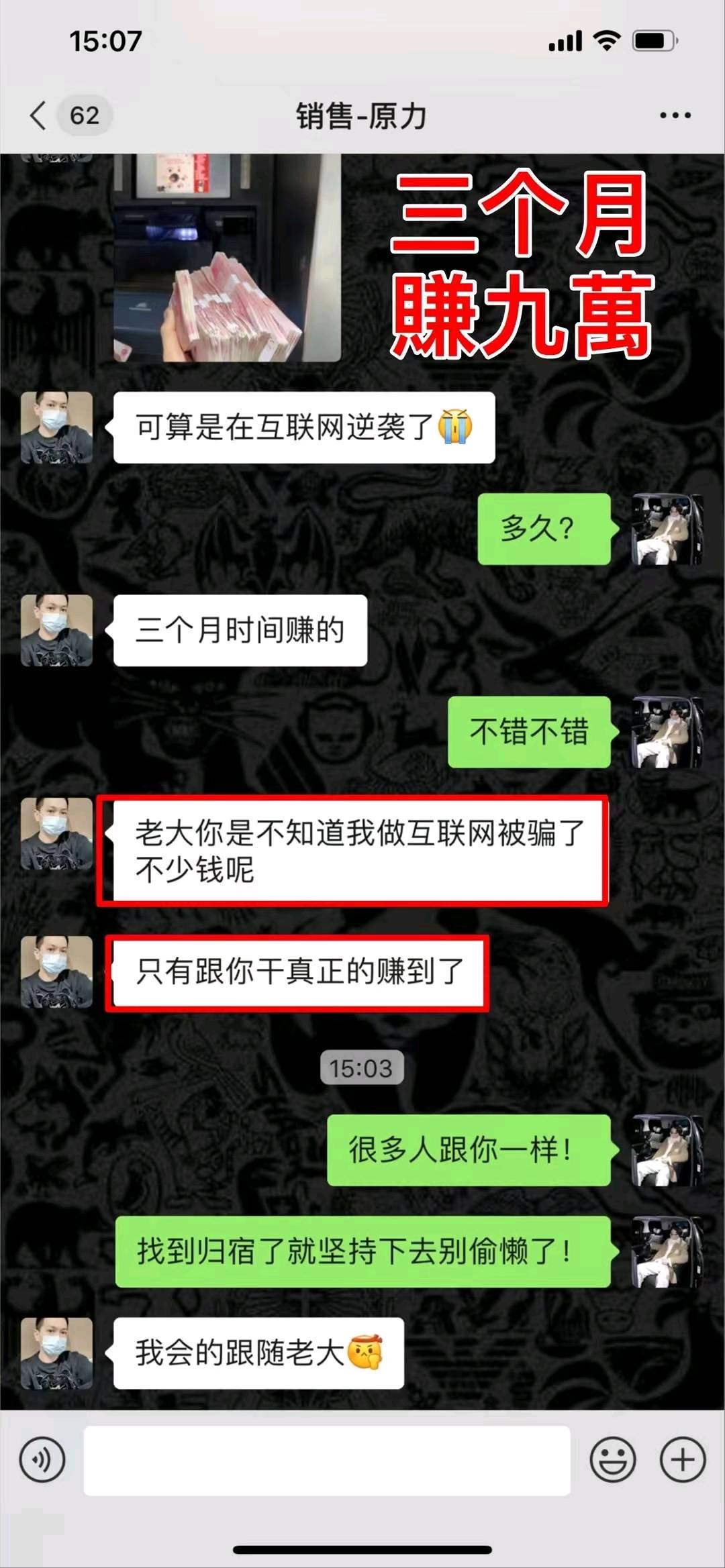Open the emoji sticker panel

click(x=612, y=1459)
